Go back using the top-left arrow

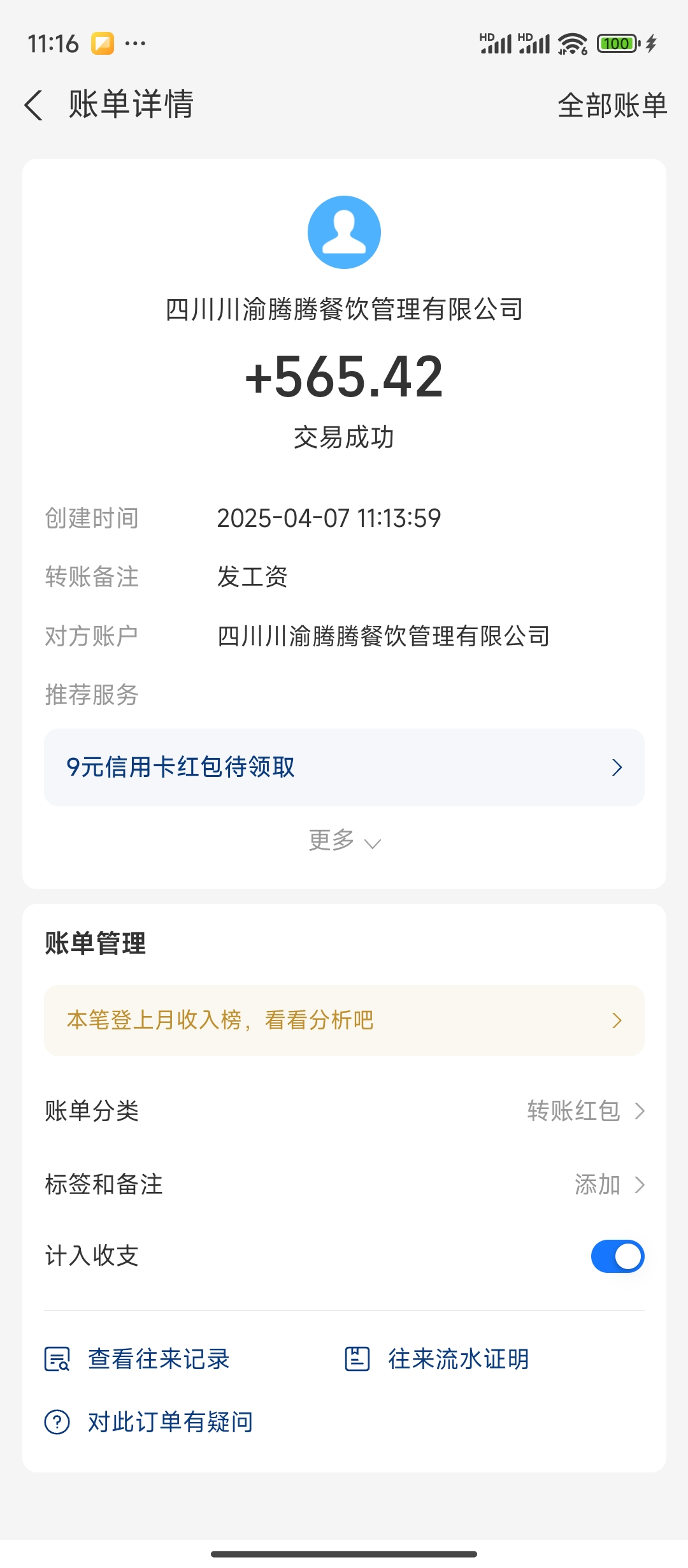click(x=34, y=105)
